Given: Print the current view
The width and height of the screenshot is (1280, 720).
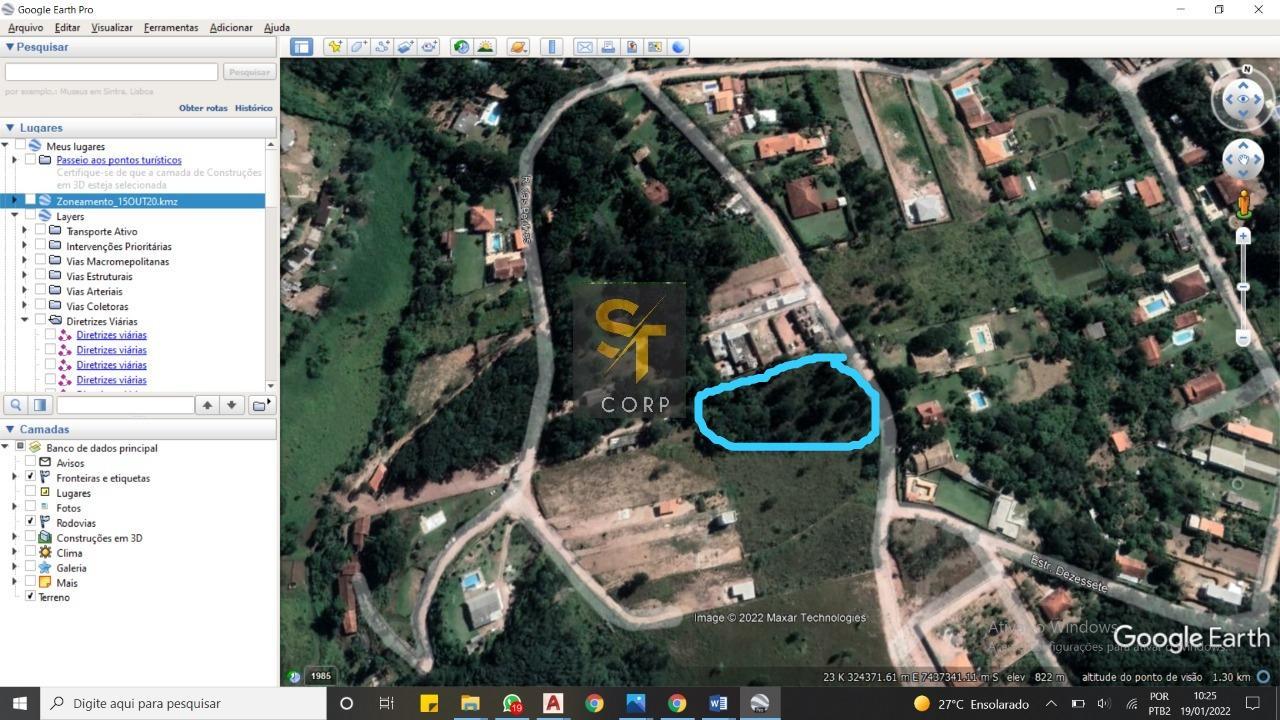Looking at the screenshot, I should pyautogui.click(x=608, y=47).
